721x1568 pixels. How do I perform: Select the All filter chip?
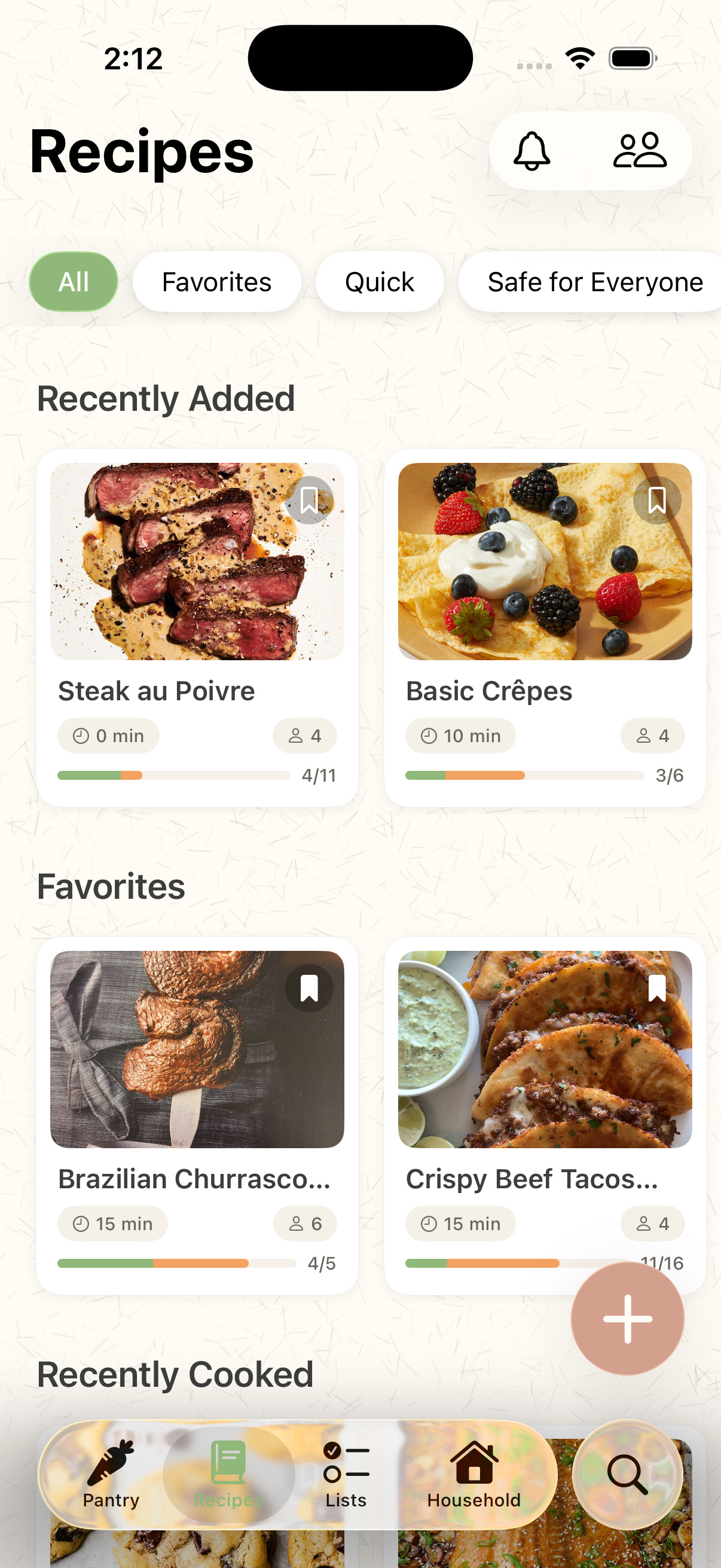pyautogui.click(x=74, y=282)
